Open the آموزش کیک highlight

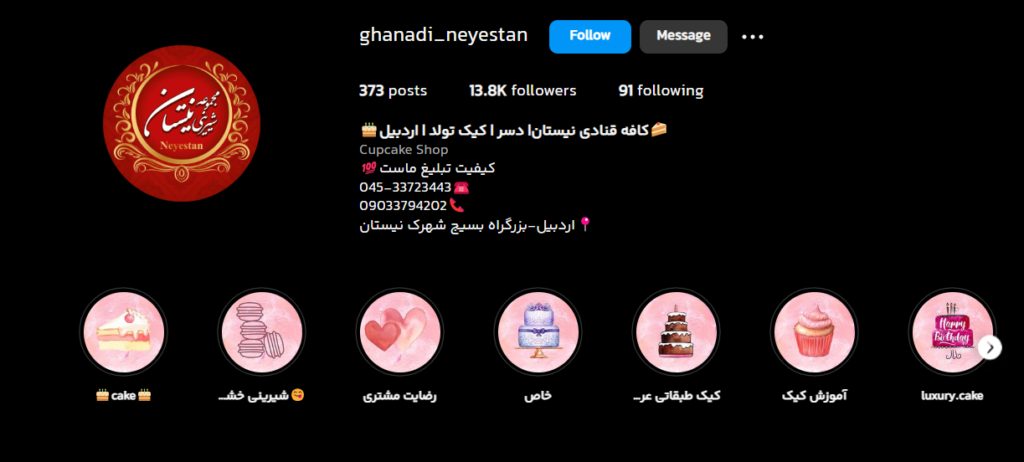coord(815,333)
